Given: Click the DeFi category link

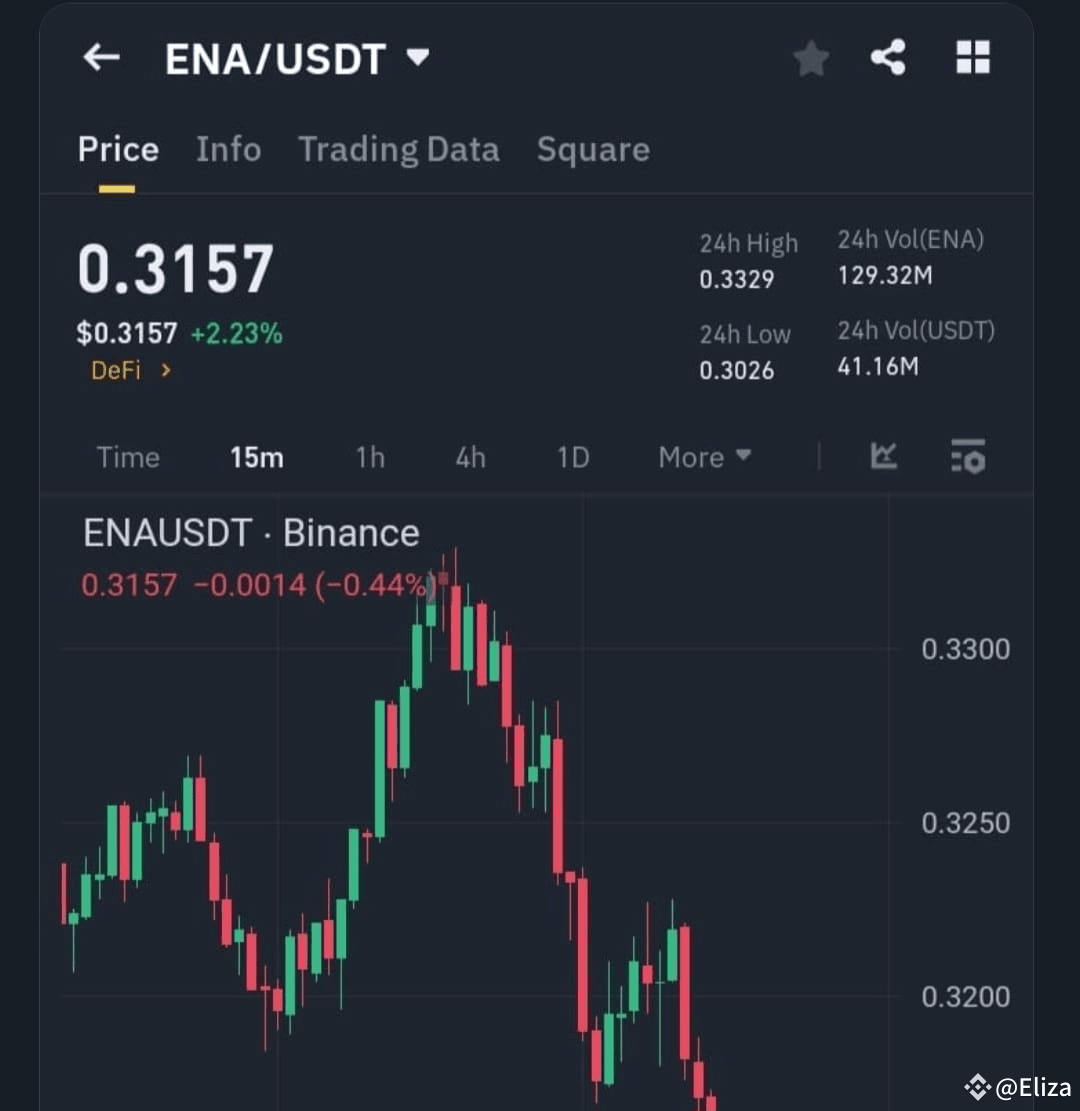Looking at the screenshot, I should pyautogui.click(x=117, y=370).
